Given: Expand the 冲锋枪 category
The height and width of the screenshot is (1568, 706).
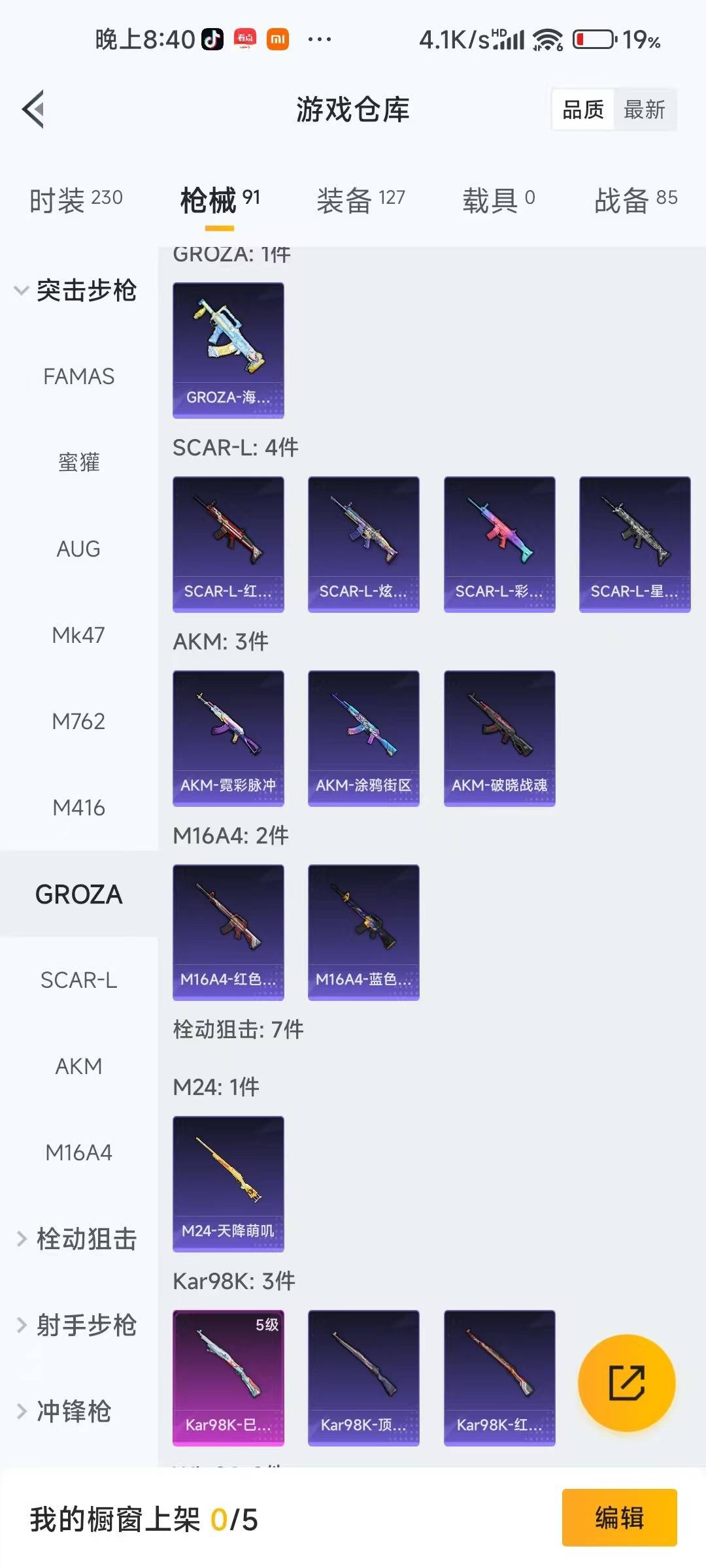Looking at the screenshot, I should [65, 1411].
